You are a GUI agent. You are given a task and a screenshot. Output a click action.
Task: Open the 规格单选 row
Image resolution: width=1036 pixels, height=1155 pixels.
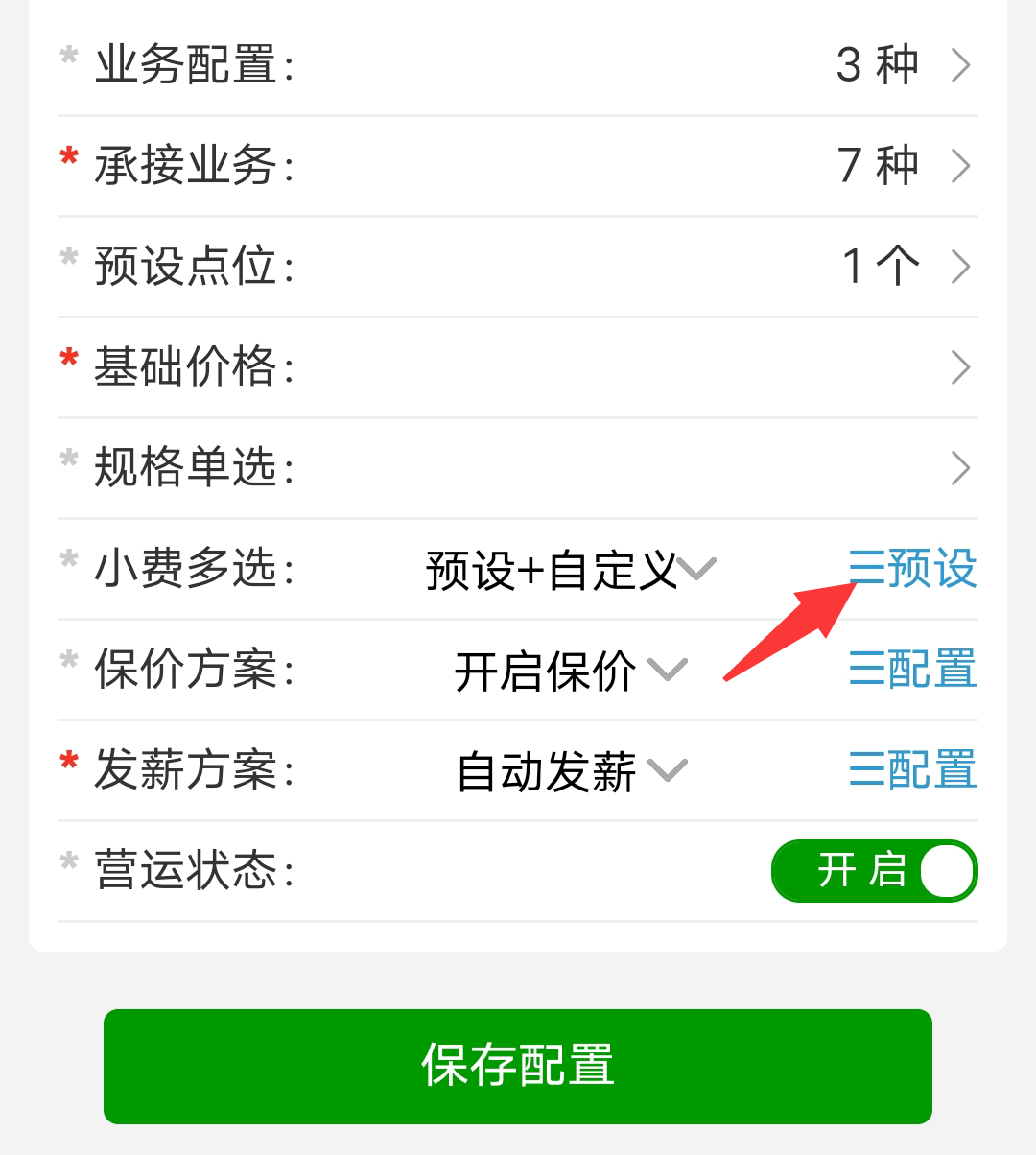[518, 468]
